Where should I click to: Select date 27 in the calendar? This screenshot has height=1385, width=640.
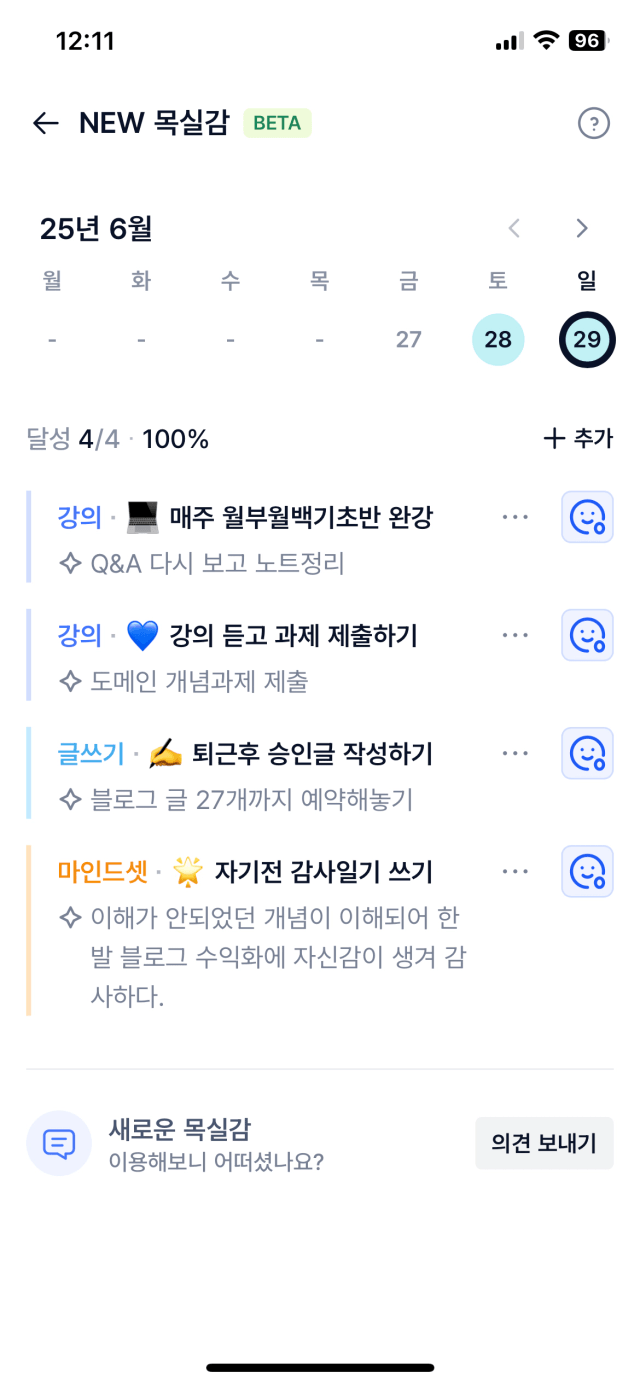tap(408, 340)
